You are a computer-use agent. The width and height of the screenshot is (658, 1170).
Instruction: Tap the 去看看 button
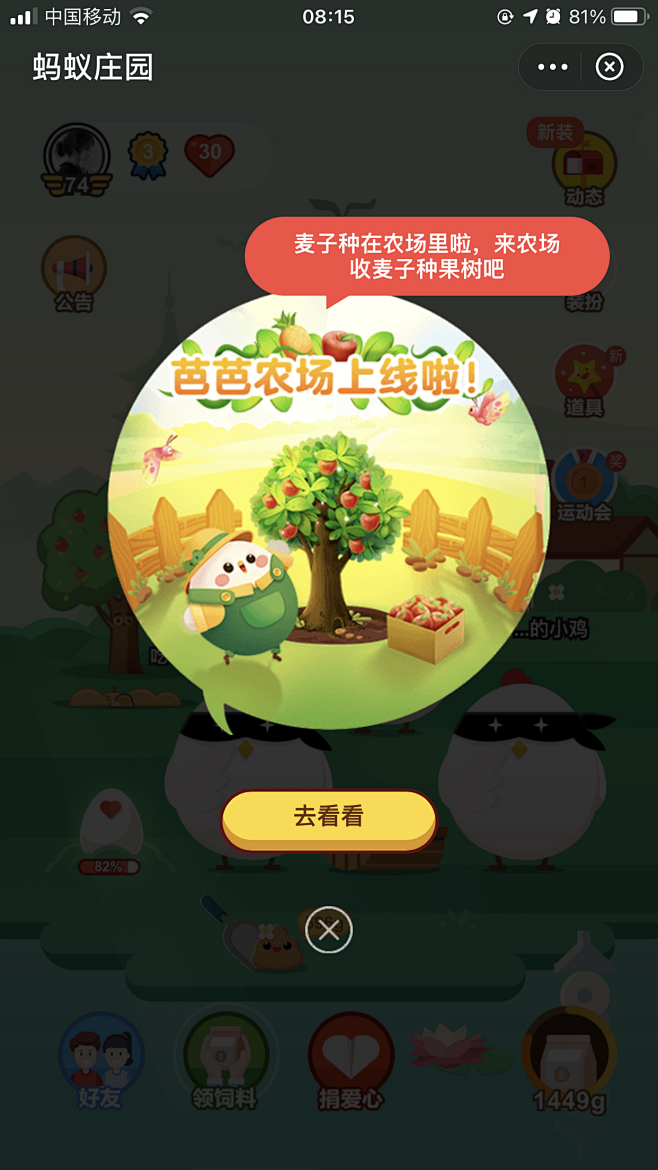328,817
